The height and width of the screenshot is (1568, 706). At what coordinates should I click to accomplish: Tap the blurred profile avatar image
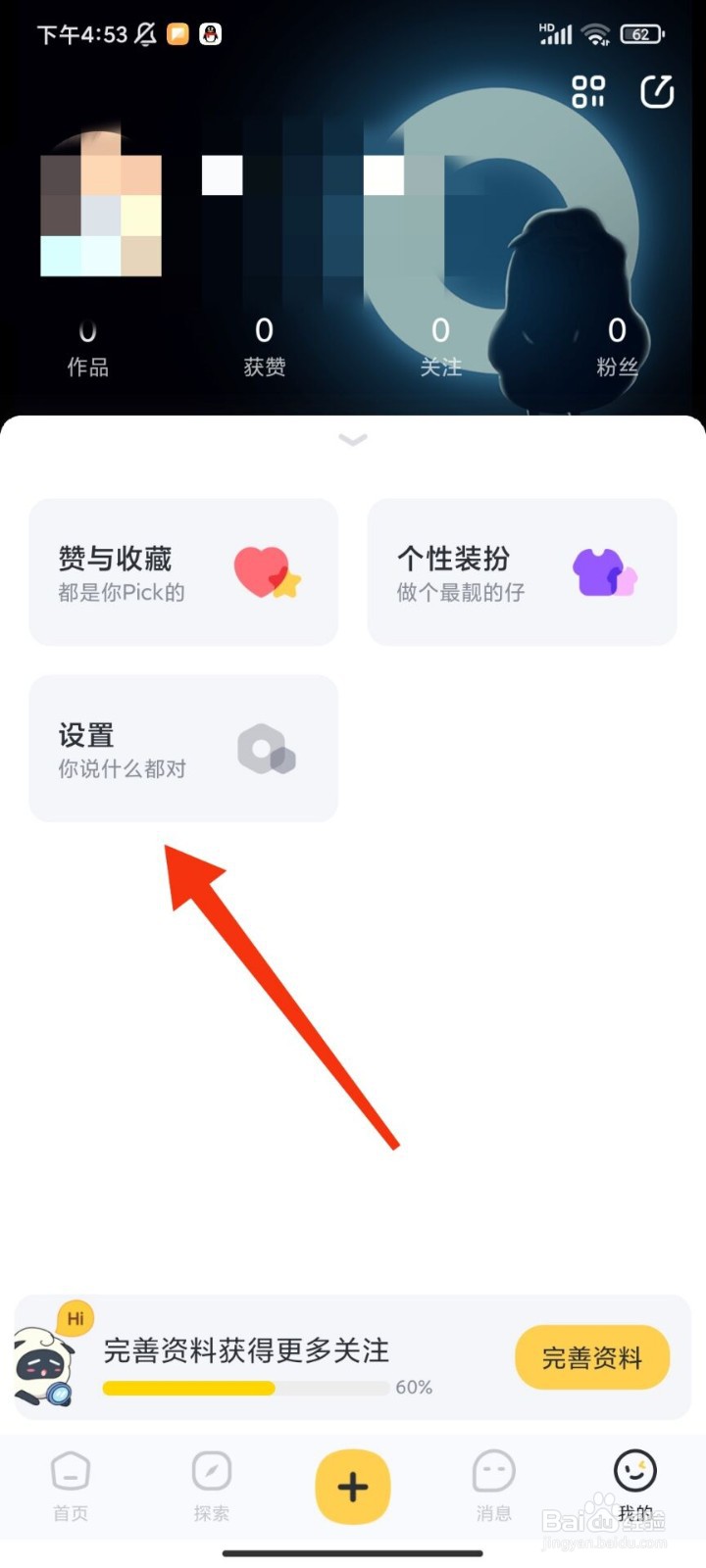coord(101,214)
